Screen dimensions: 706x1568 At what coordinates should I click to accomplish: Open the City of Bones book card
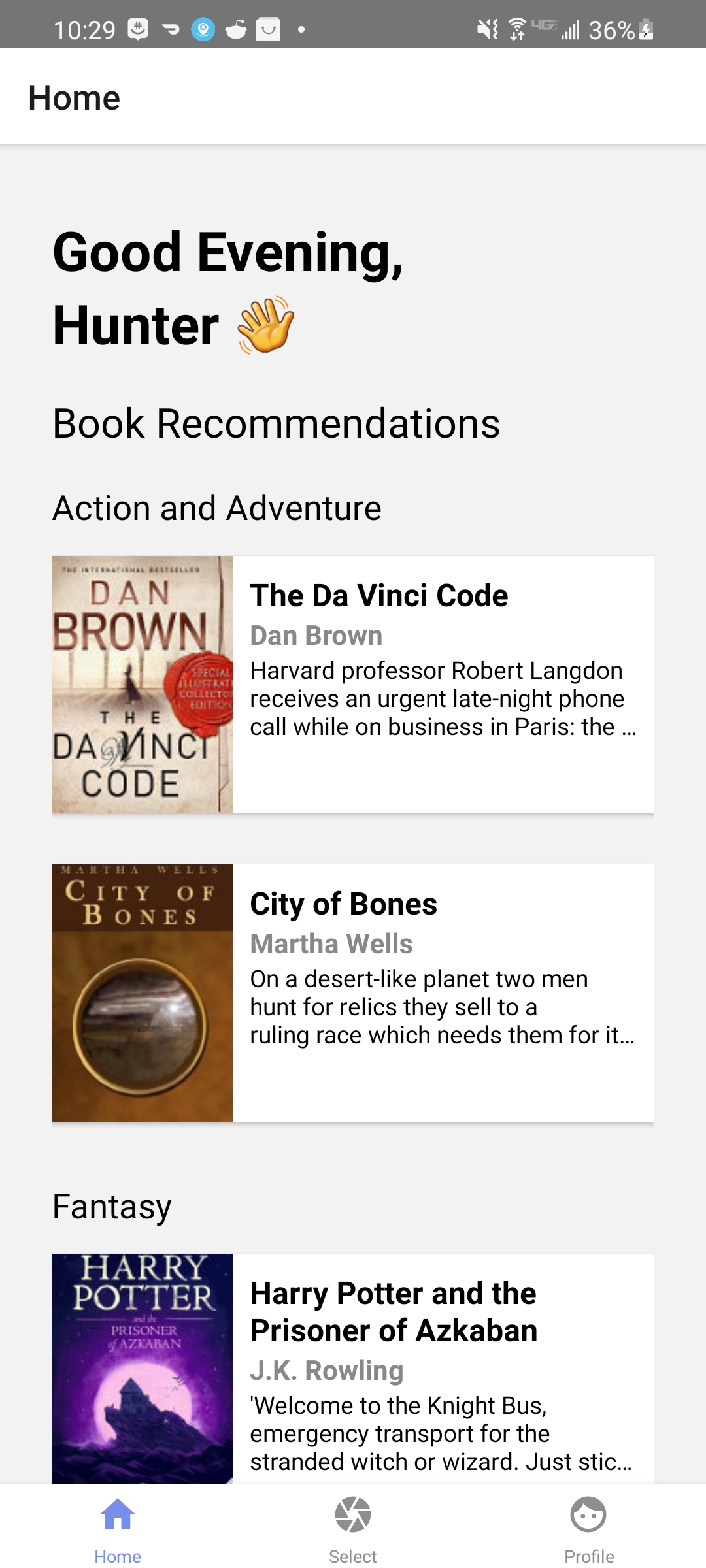tap(353, 992)
